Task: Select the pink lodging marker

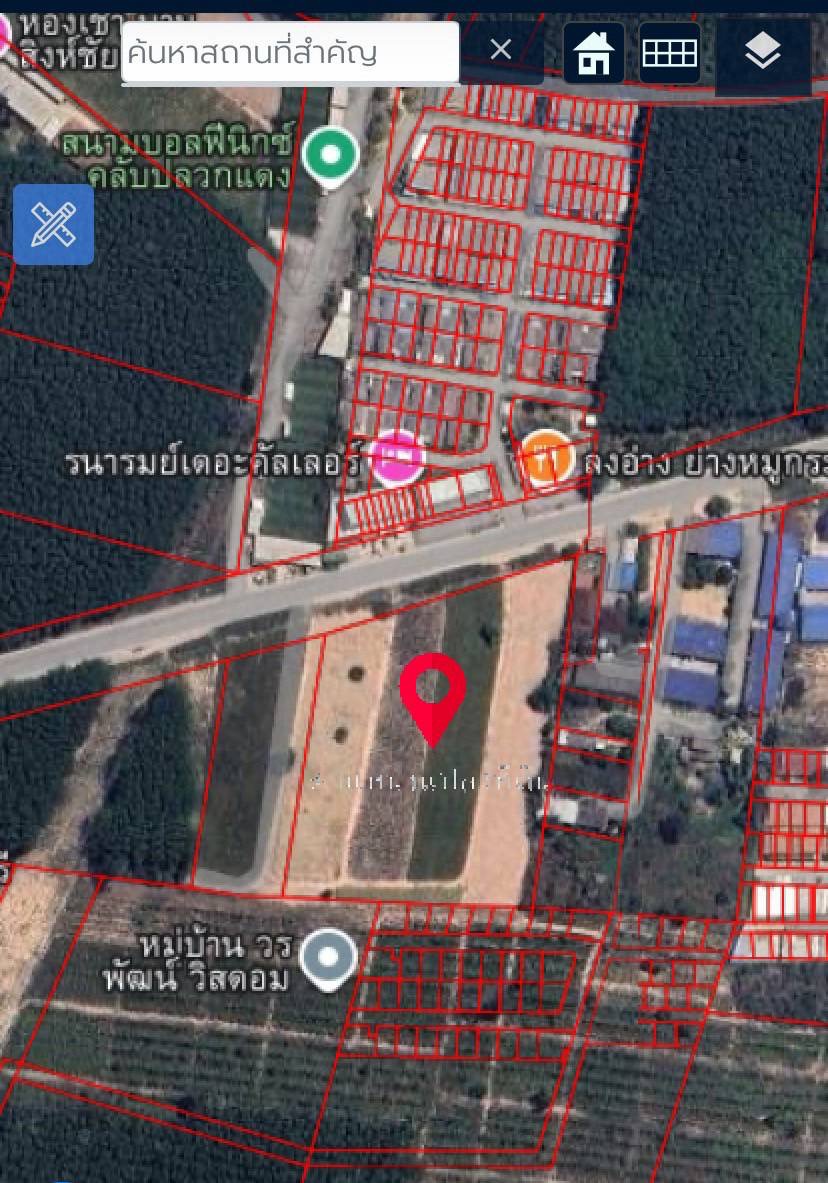Action: click(397, 458)
